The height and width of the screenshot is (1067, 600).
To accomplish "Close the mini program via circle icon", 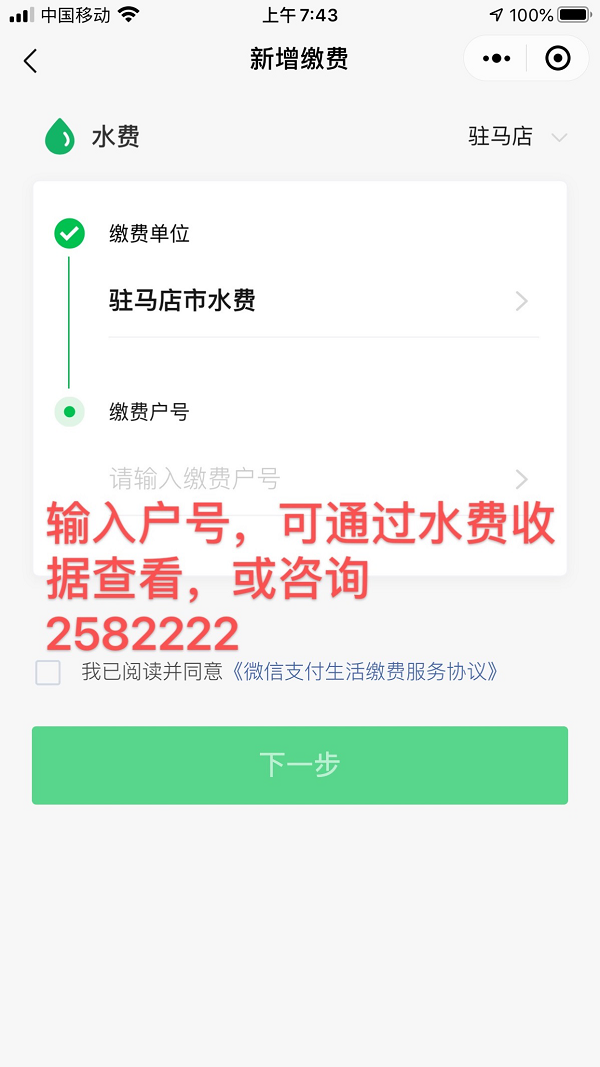I will (558, 59).
